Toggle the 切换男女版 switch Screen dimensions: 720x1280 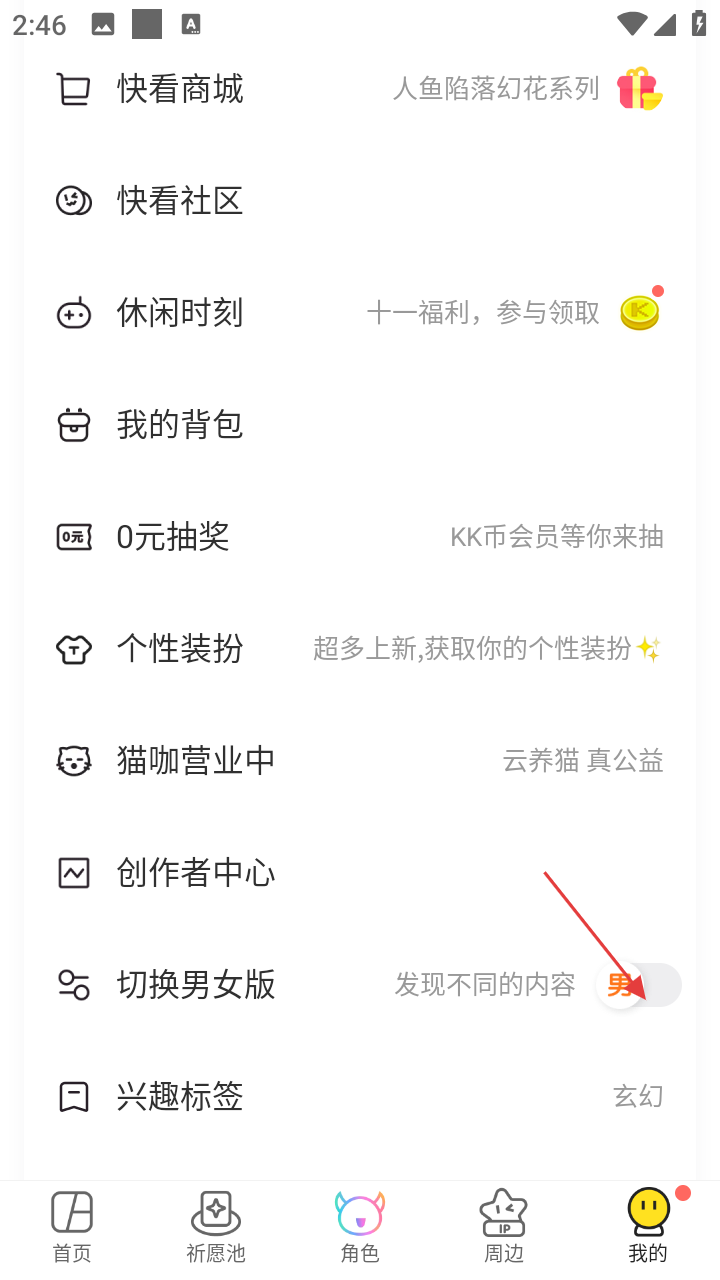[639, 986]
